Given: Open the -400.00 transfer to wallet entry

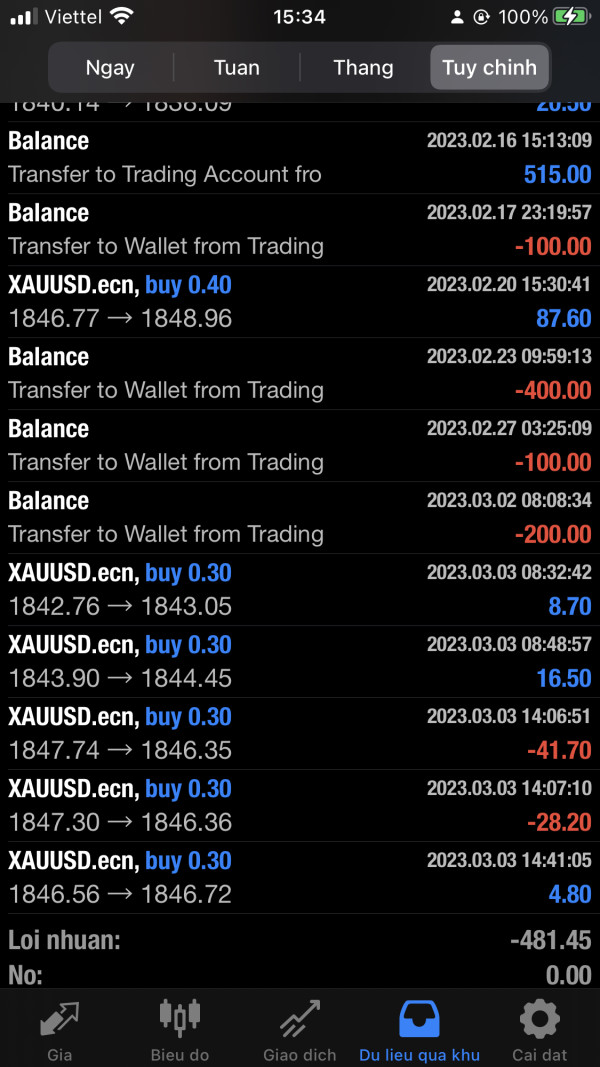Looking at the screenshot, I should coord(300,374).
